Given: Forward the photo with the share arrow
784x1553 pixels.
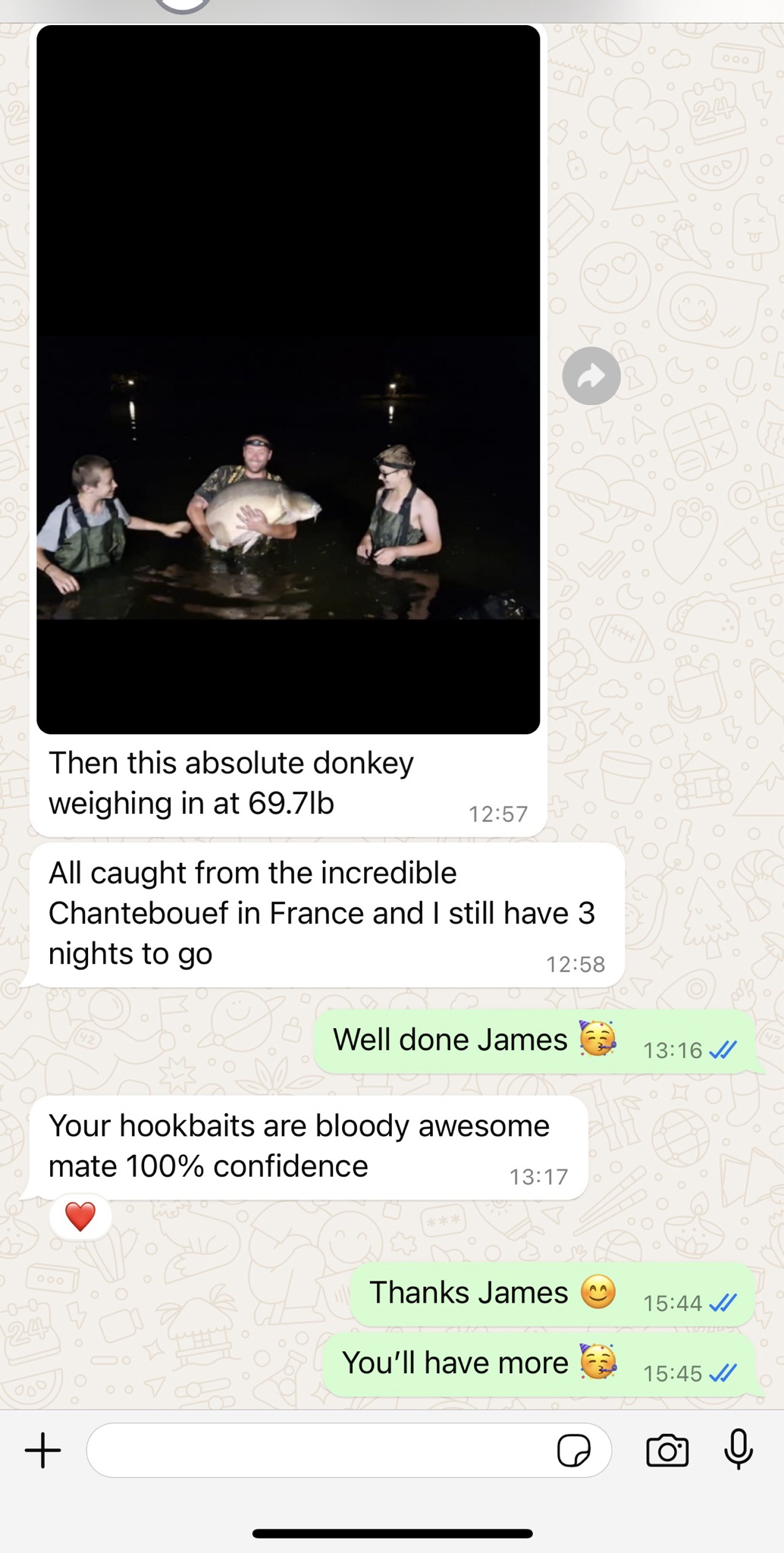Looking at the screenshot, I should click(591, 376).
